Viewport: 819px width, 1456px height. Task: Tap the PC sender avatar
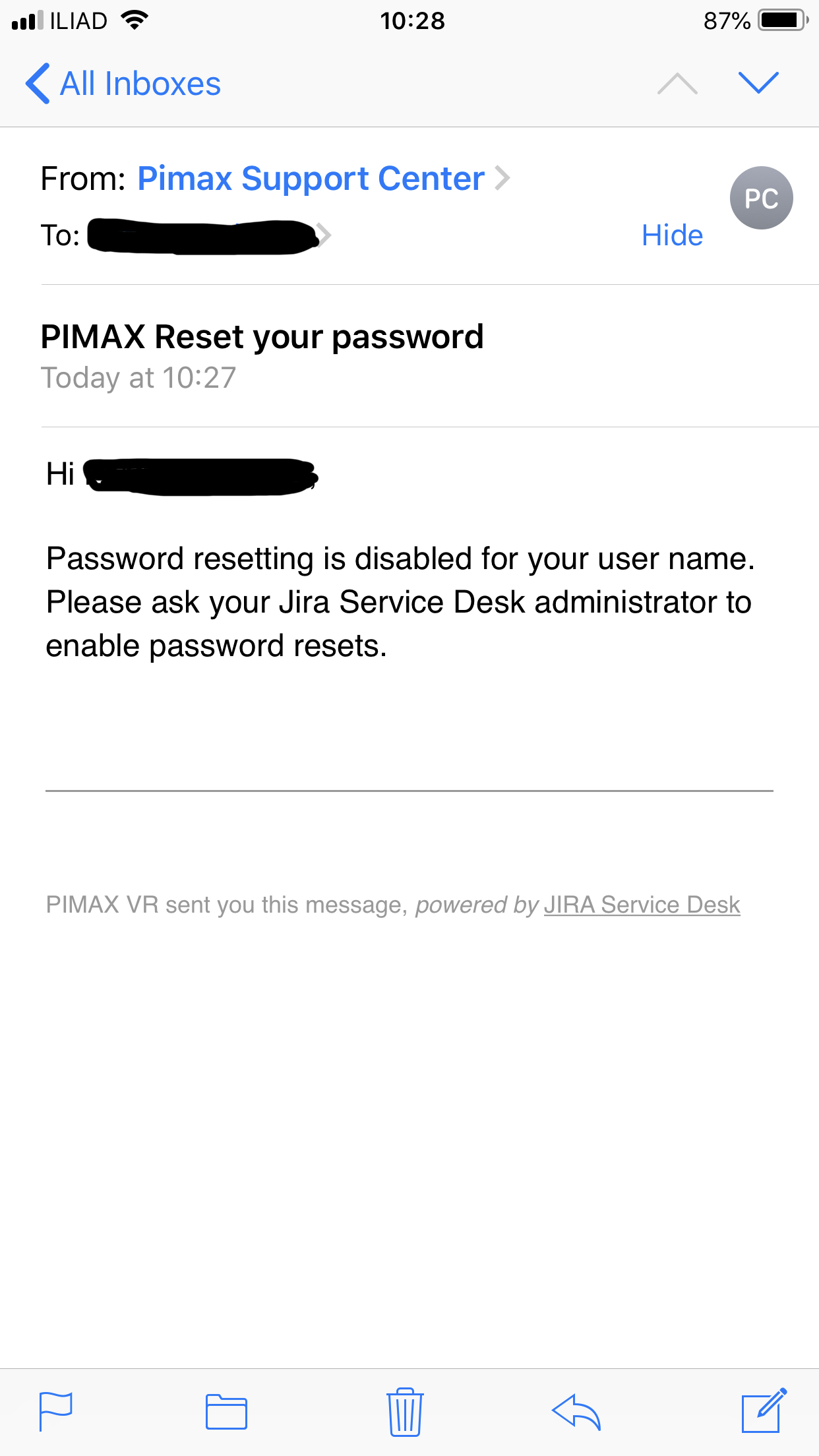coord(761,198)
